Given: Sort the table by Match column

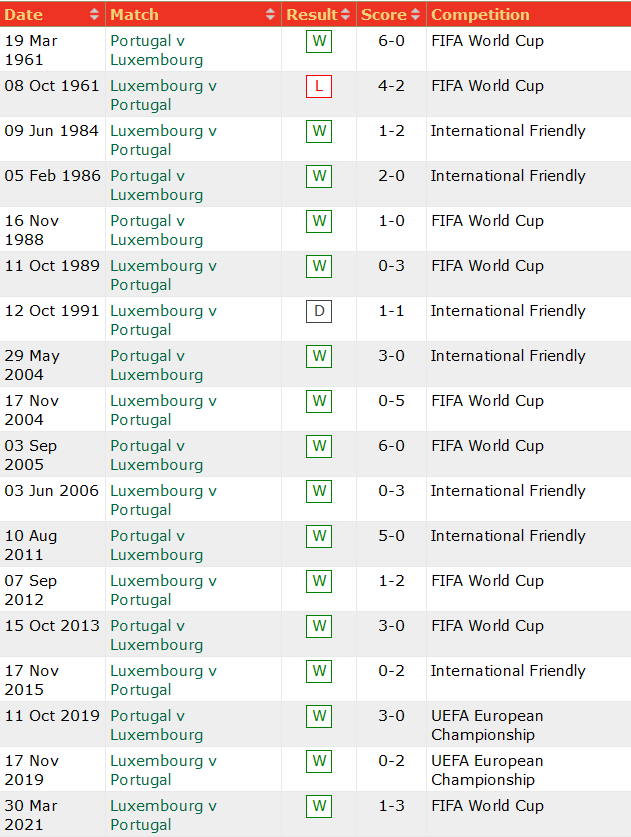Looking at the screenshot, I should click(192, 15).
